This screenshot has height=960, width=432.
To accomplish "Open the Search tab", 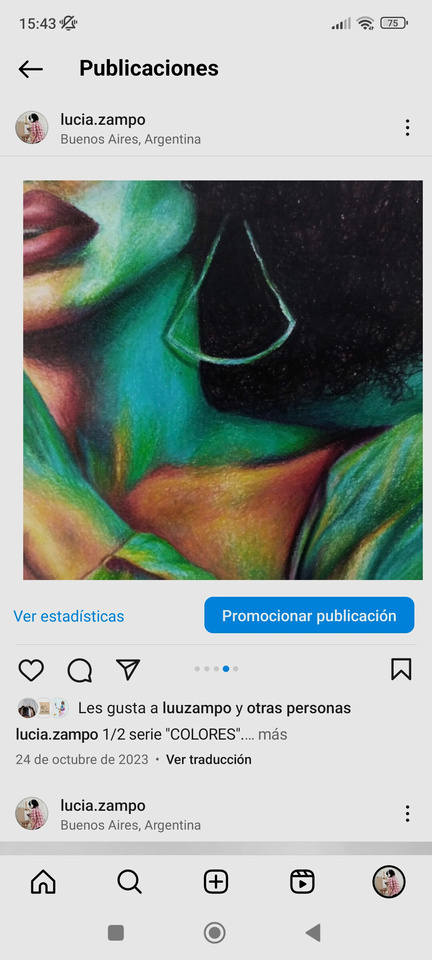I will 129,882.
